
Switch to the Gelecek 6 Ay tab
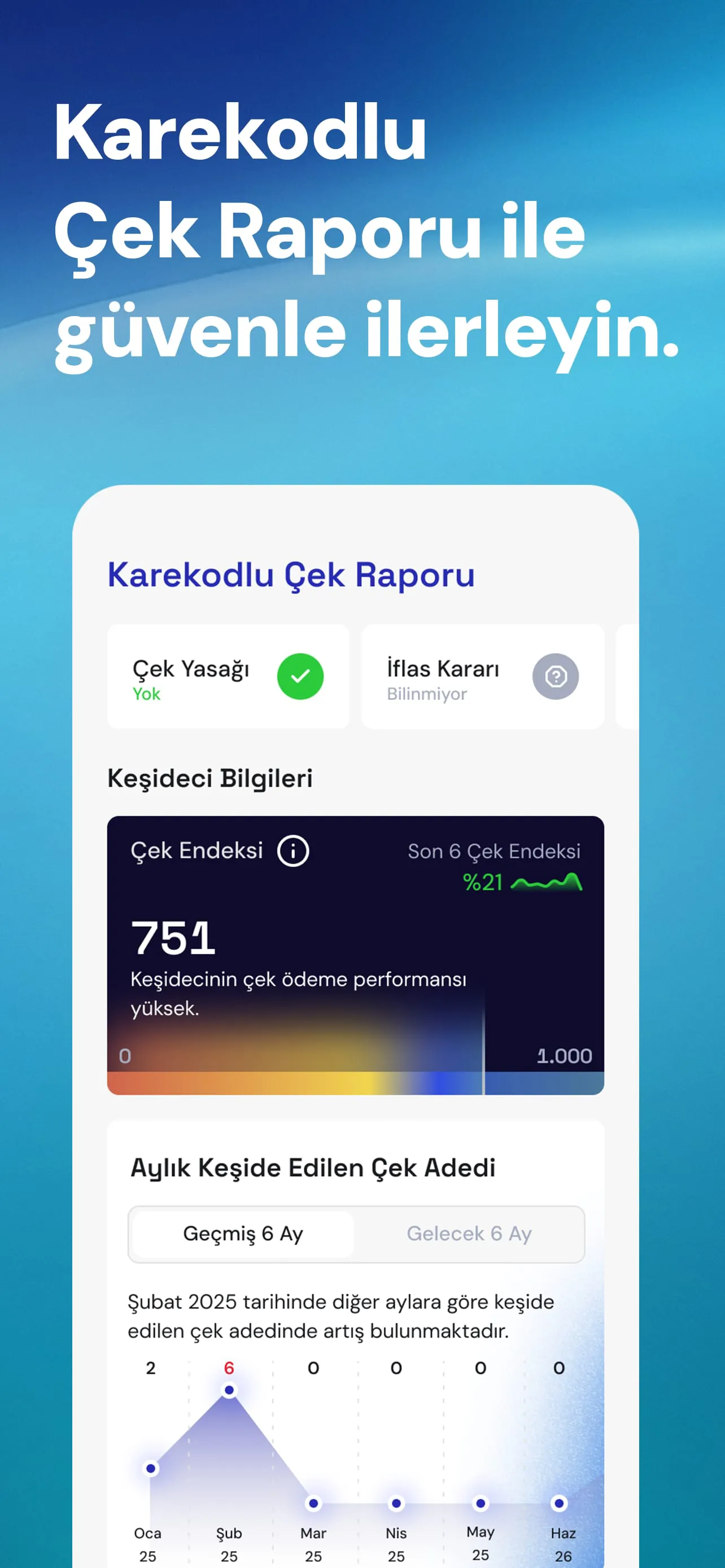tap(470, 1234)
